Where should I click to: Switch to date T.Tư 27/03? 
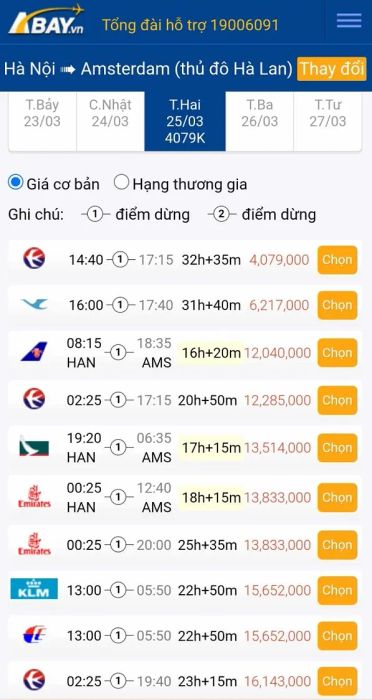pyautogui.click(x=327, y=113)
